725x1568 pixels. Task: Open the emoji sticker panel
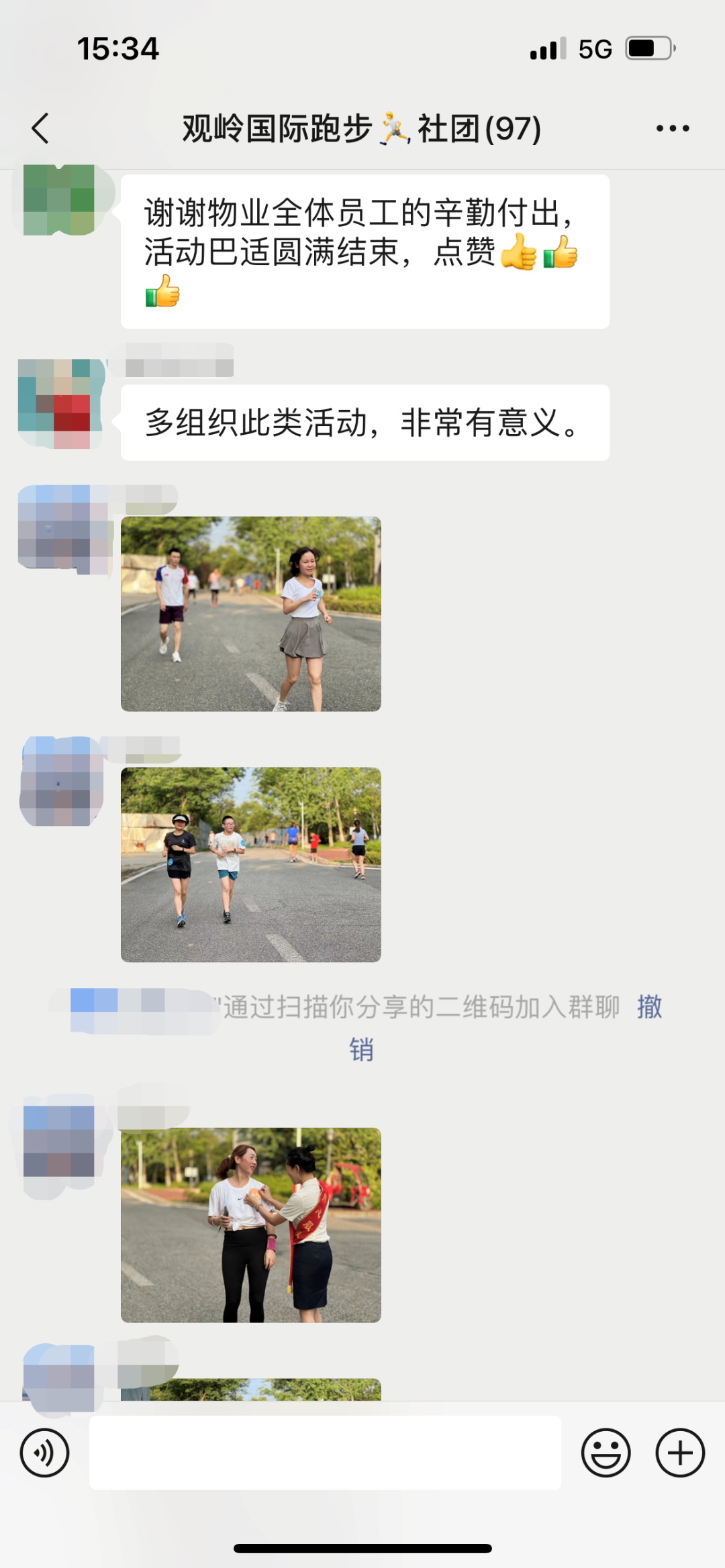606,1453
